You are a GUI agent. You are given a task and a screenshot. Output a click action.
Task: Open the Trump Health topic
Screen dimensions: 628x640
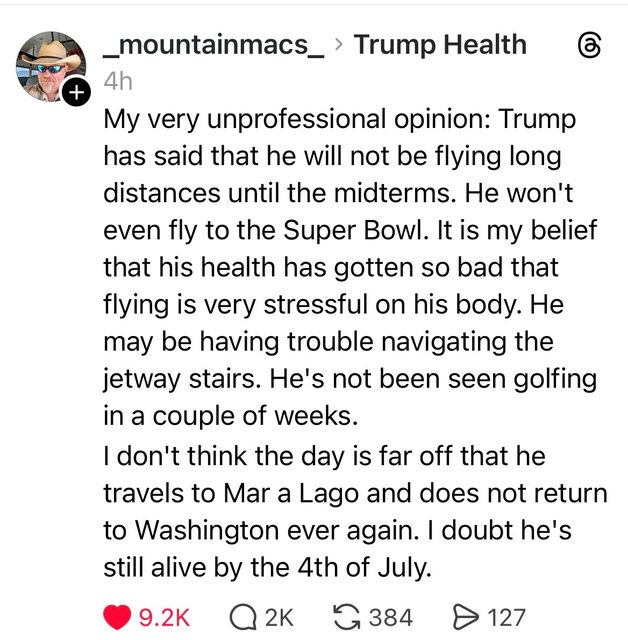440,44
